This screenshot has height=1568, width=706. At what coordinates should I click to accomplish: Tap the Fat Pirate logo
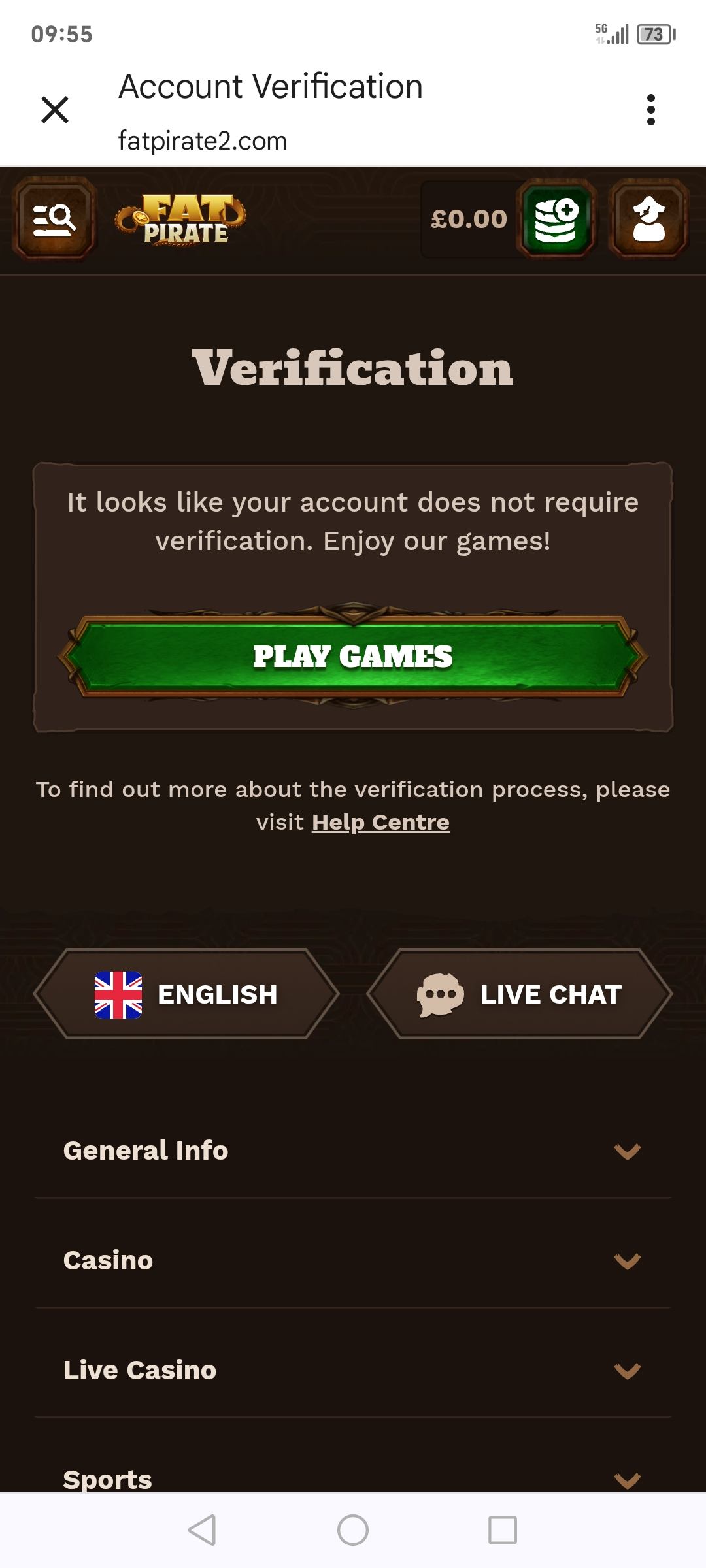click(x=182, y=220)
